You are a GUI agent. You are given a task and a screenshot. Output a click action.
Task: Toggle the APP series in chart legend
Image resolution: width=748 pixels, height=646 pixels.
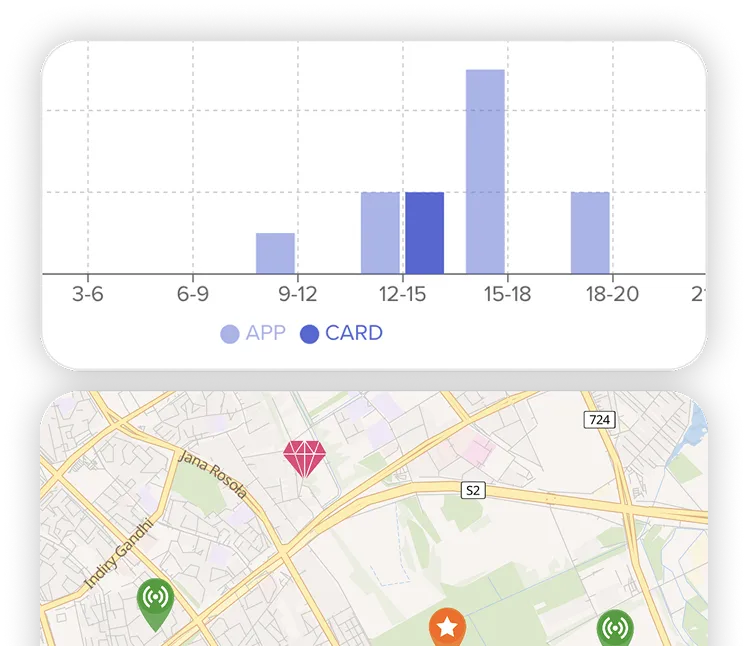[x=253, y=333]
